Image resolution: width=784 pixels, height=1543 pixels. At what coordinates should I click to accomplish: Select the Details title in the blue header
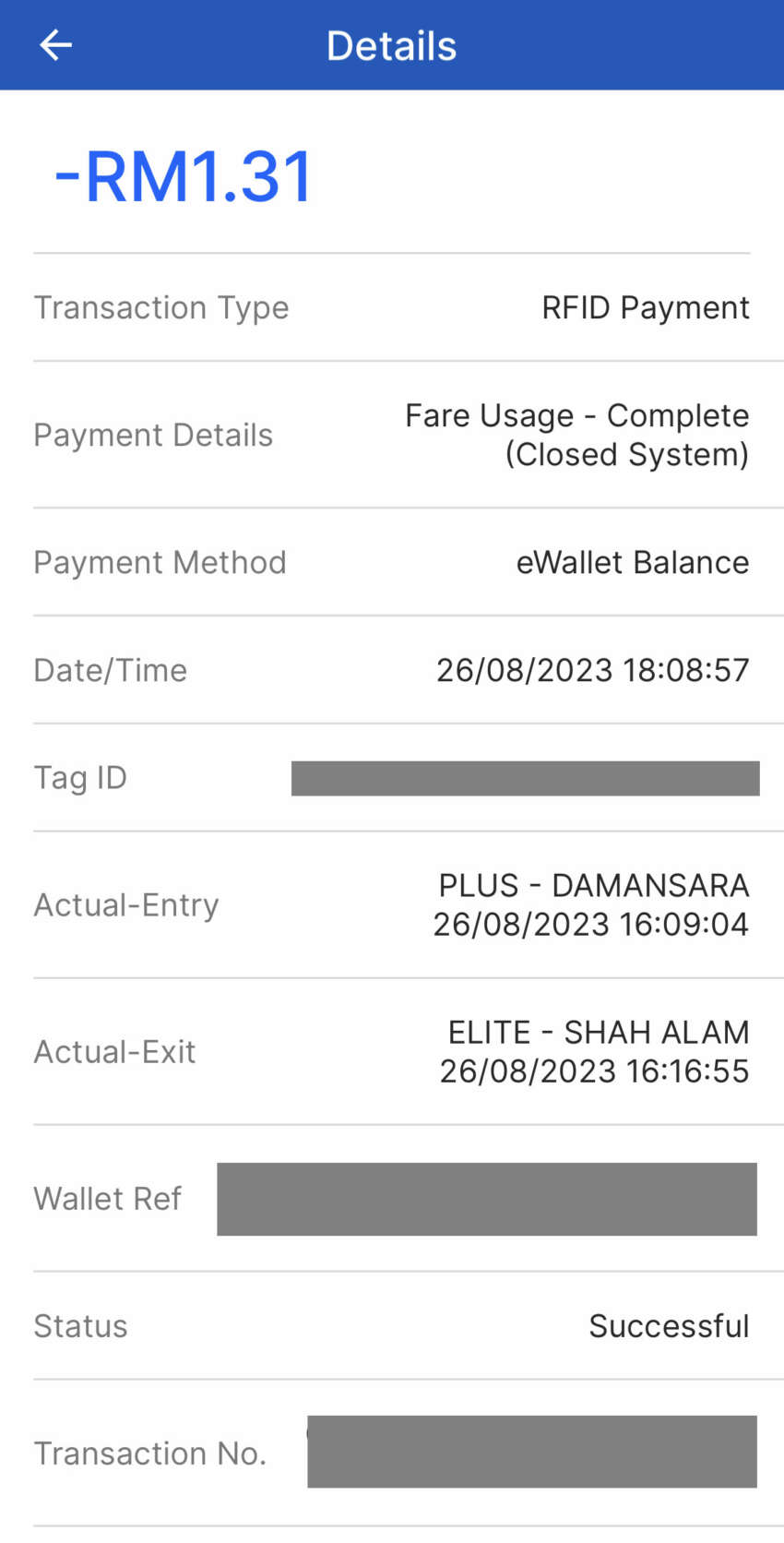coord(391,44)
